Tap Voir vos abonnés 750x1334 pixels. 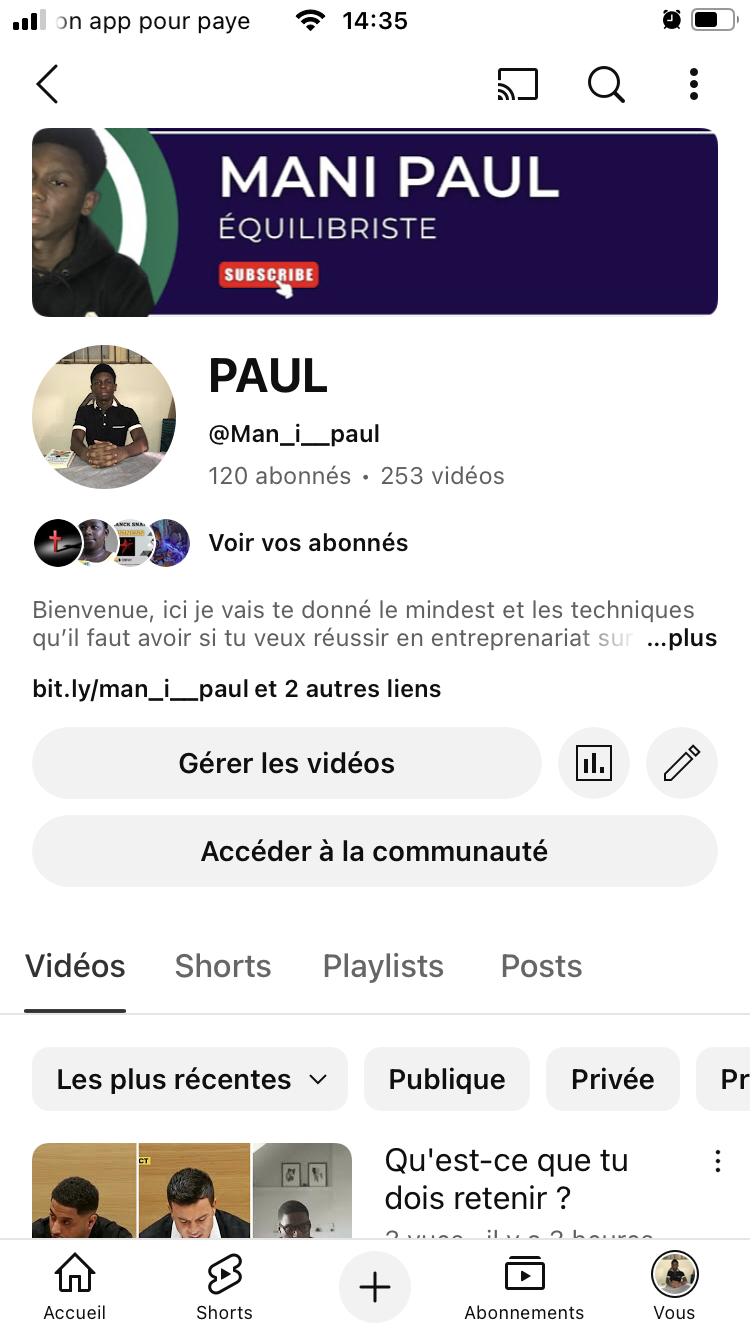(x=308, y=543)
